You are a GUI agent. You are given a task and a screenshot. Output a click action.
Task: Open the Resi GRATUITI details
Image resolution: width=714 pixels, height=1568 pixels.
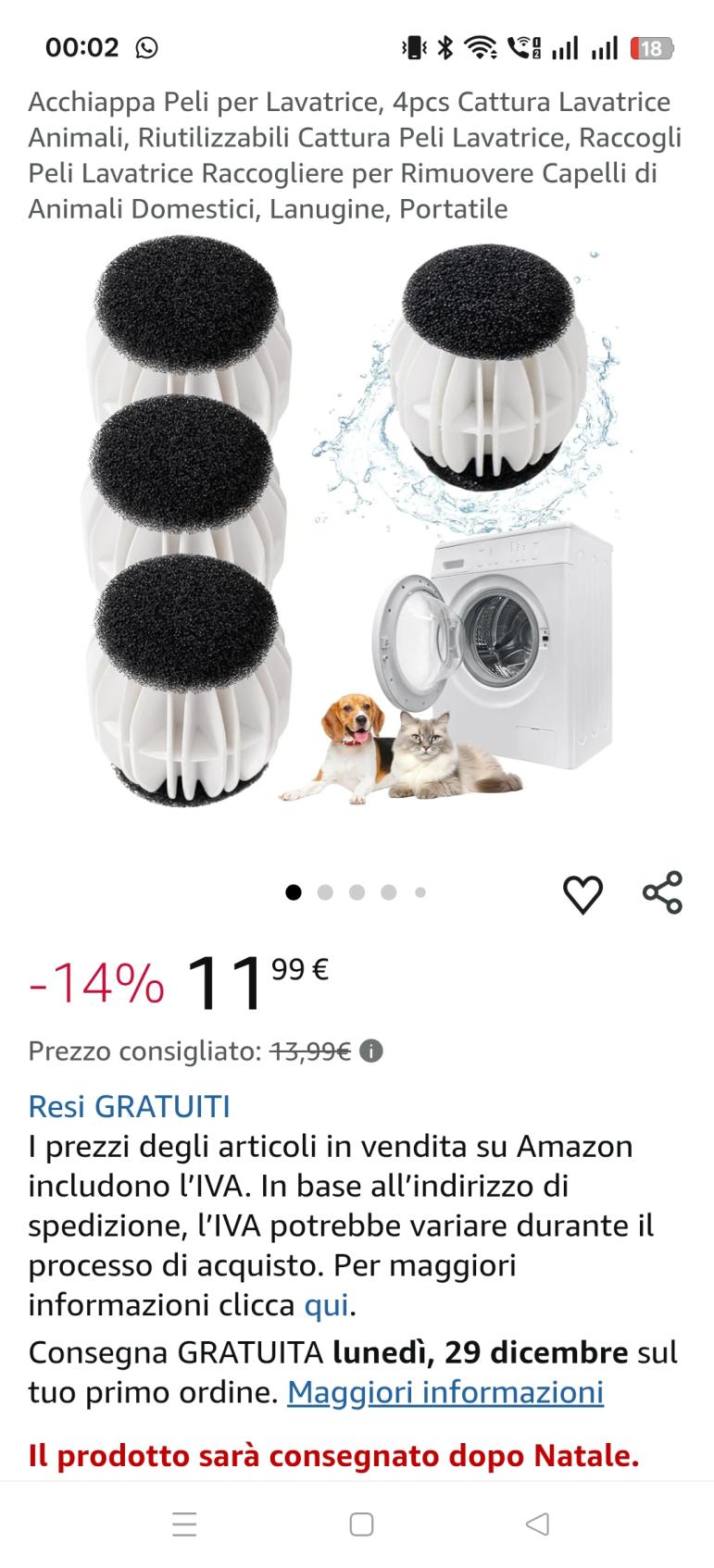[x=129, y=1106]
